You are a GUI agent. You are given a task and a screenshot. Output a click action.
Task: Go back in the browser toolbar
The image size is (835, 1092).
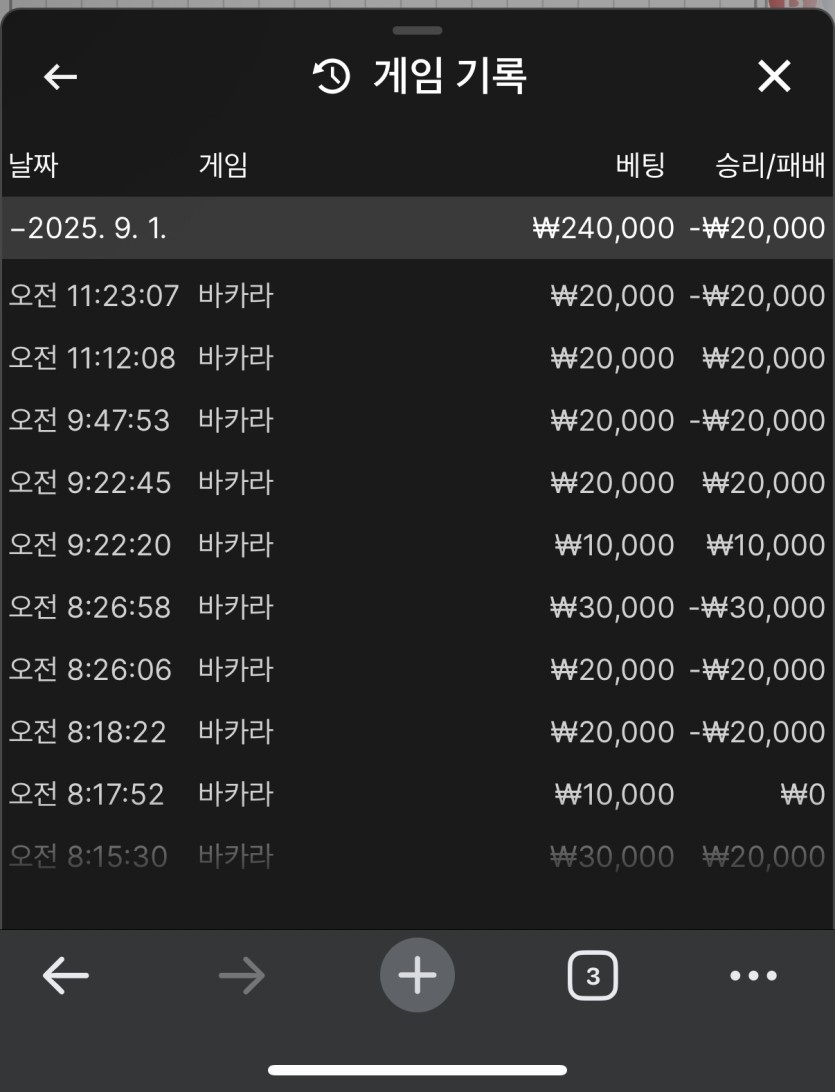pos(66,975)
